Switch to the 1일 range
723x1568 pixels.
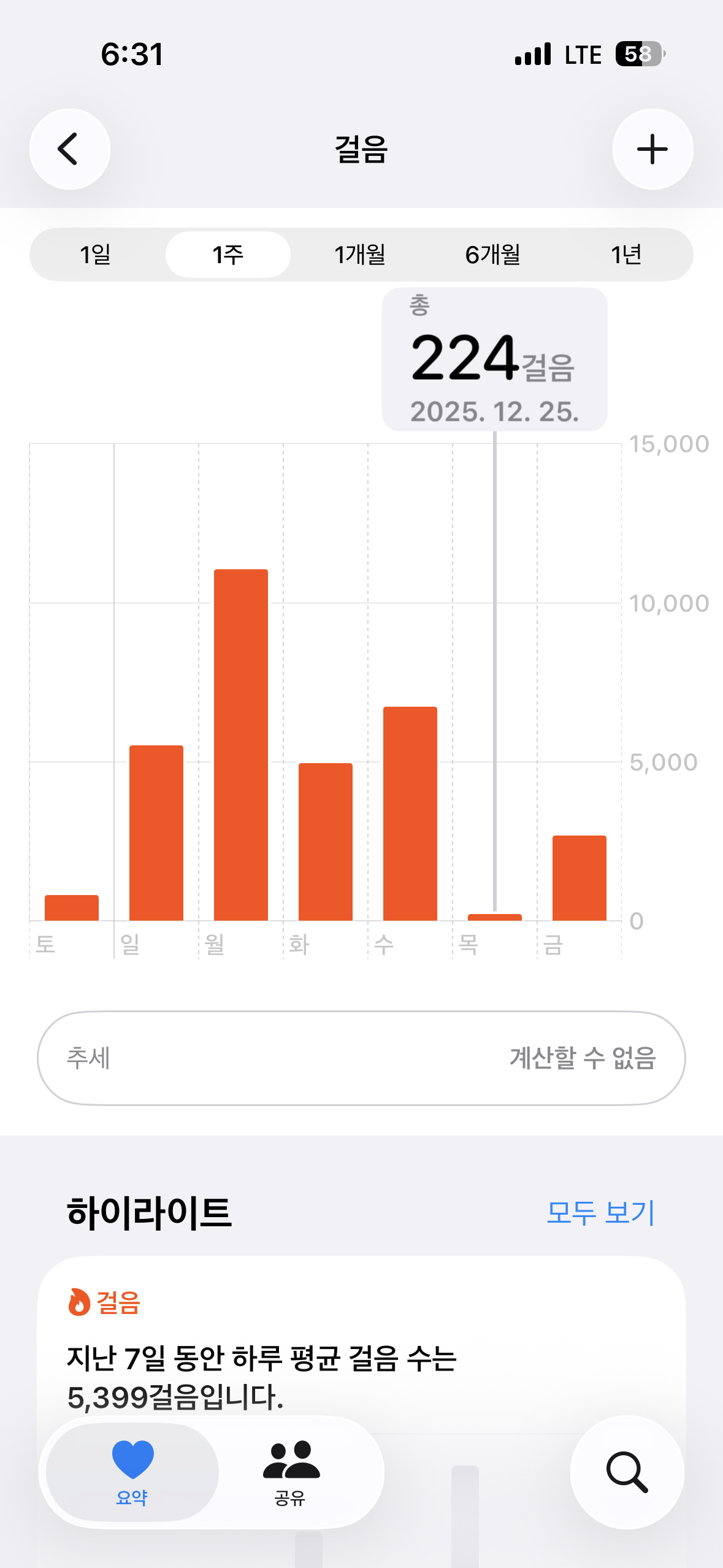coord(96,255)
